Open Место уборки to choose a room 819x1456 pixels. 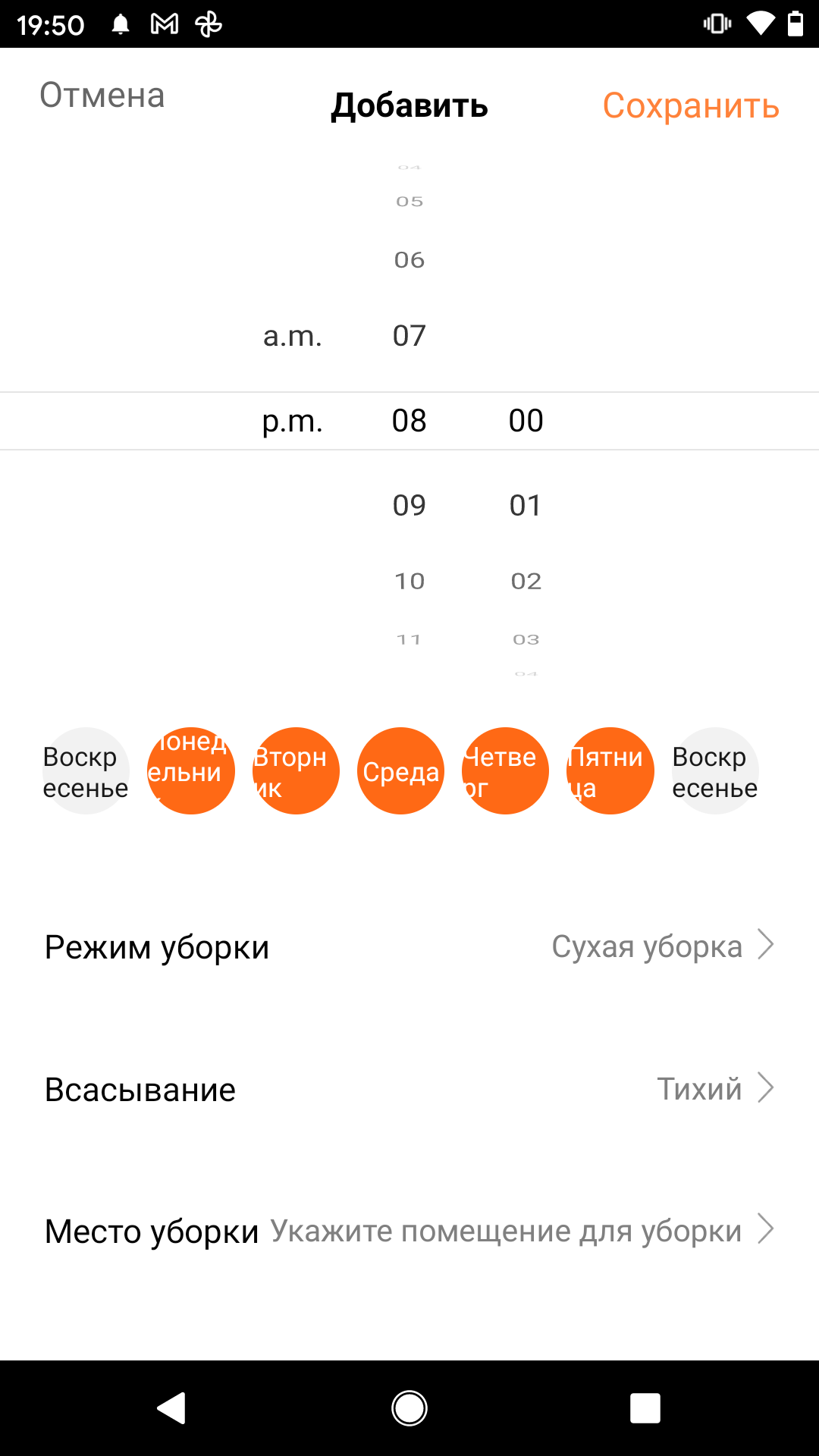pyautogui.click(x=409, y=1231)
